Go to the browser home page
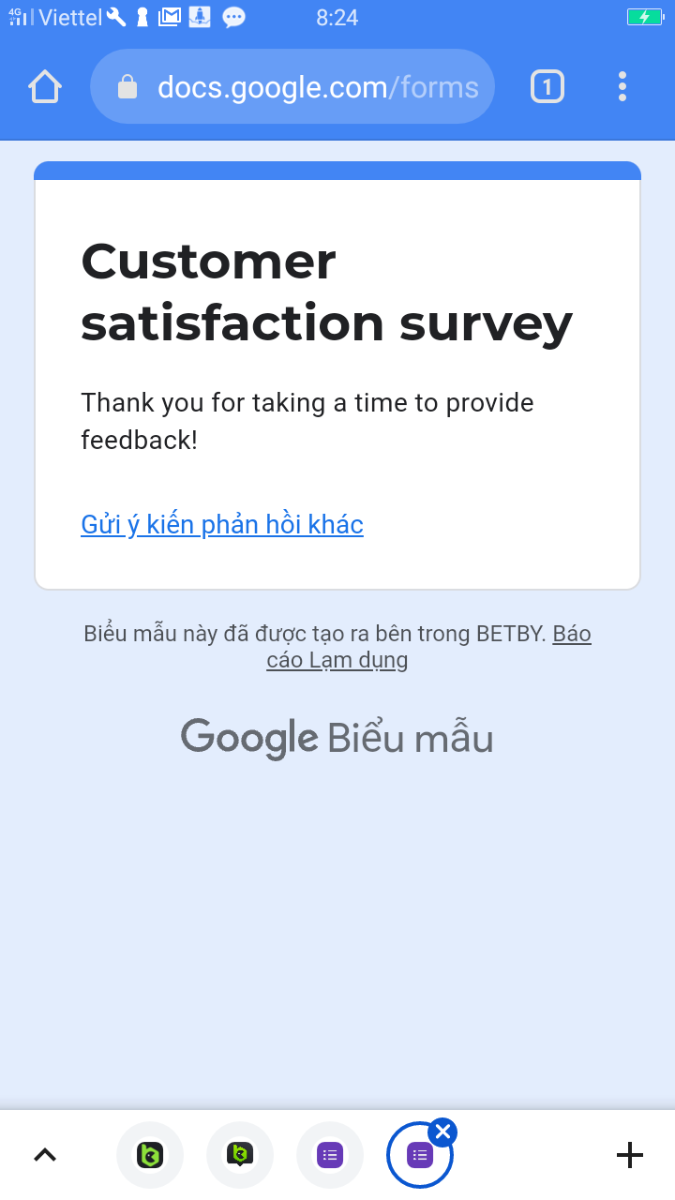The height and width of the screenshot is (1200, 675). (x=45, y=87)
